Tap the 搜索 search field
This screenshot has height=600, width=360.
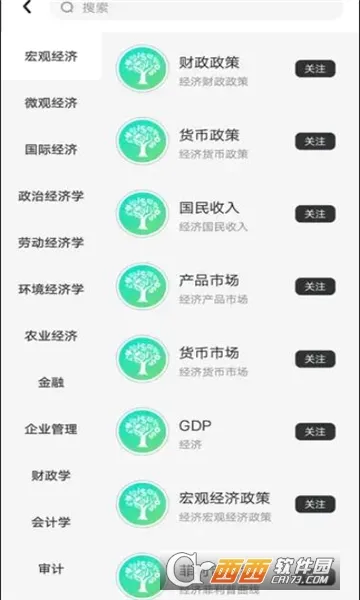click(x=197, y=8)
